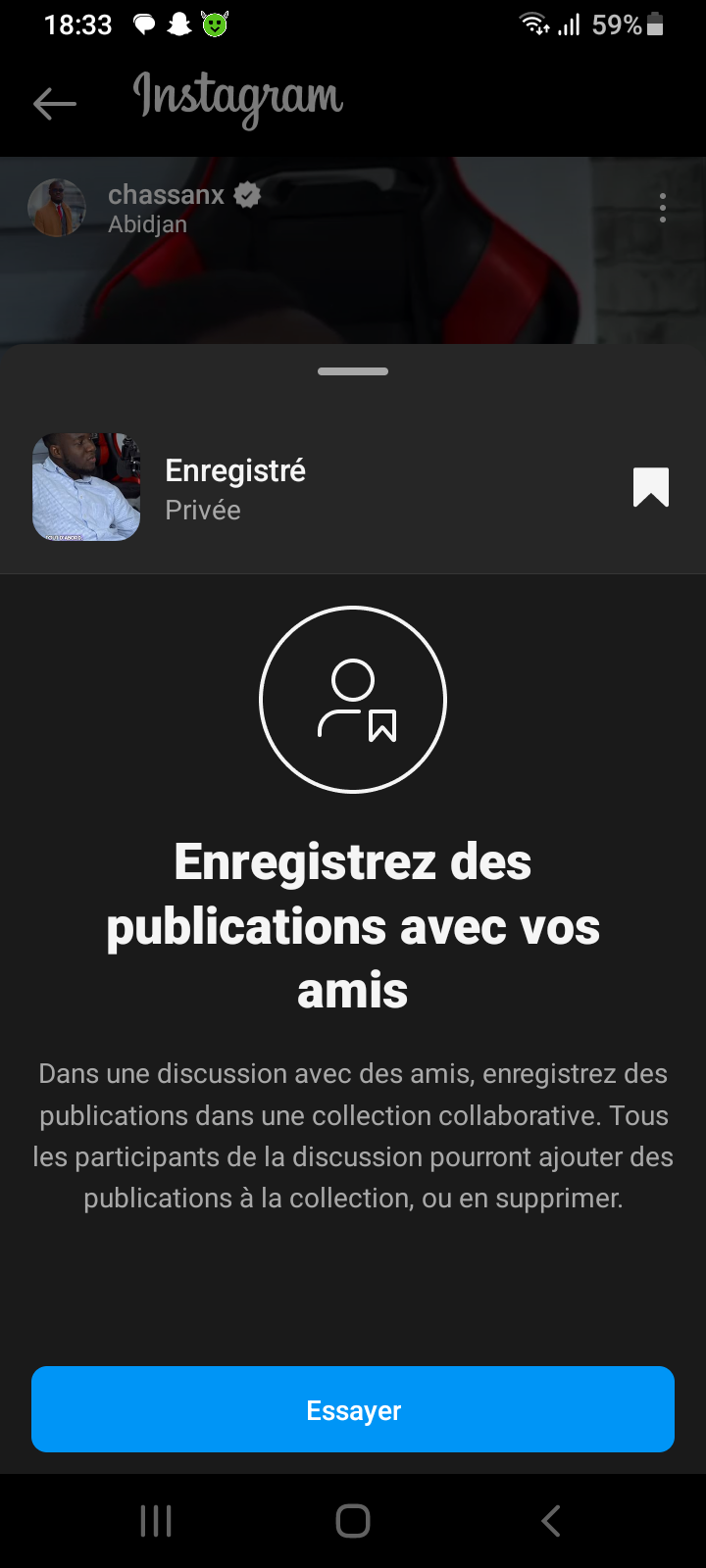Tap the Essayer button

353,1409
